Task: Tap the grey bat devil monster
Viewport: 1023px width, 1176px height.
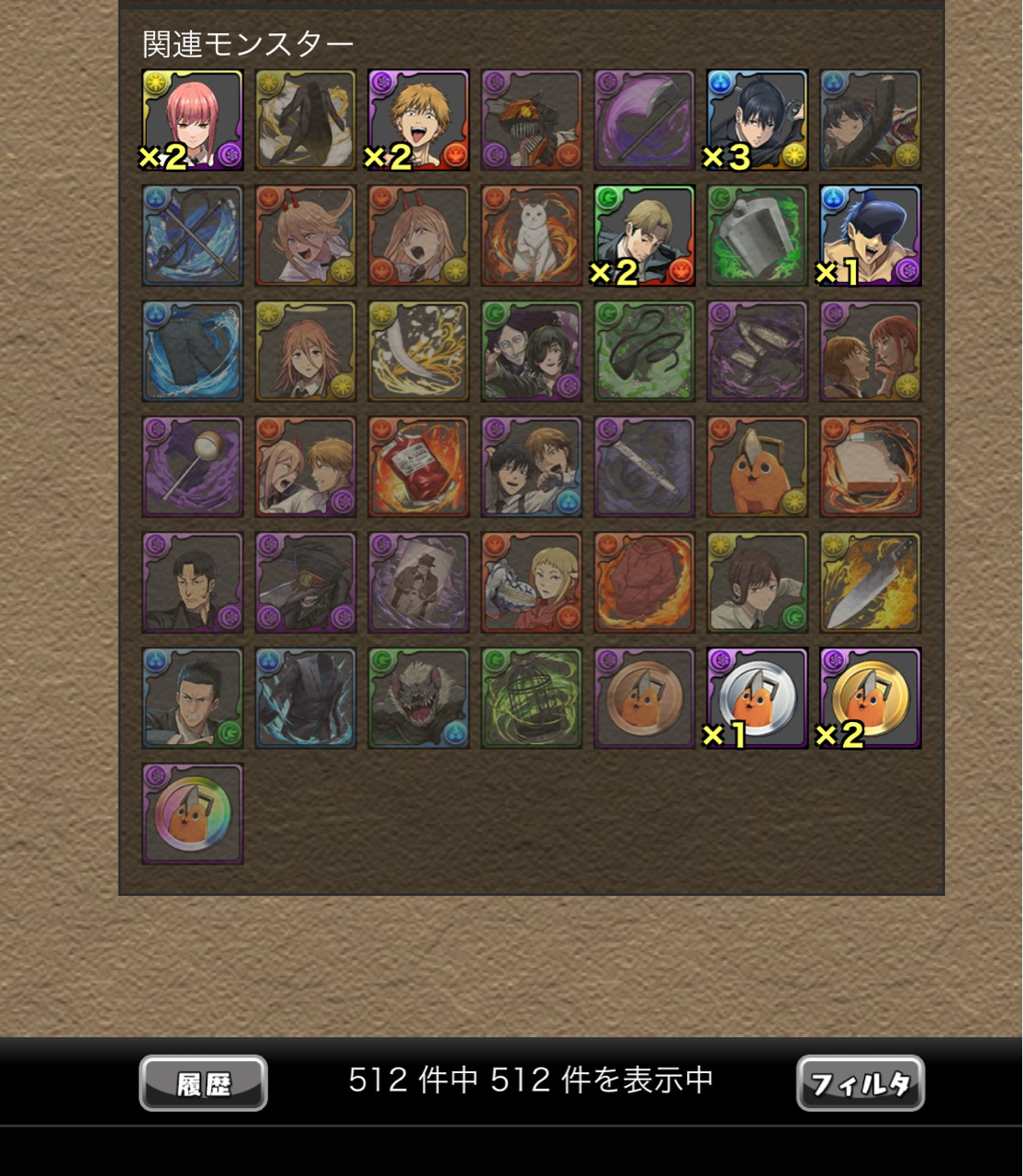Action: click(419, 698)
